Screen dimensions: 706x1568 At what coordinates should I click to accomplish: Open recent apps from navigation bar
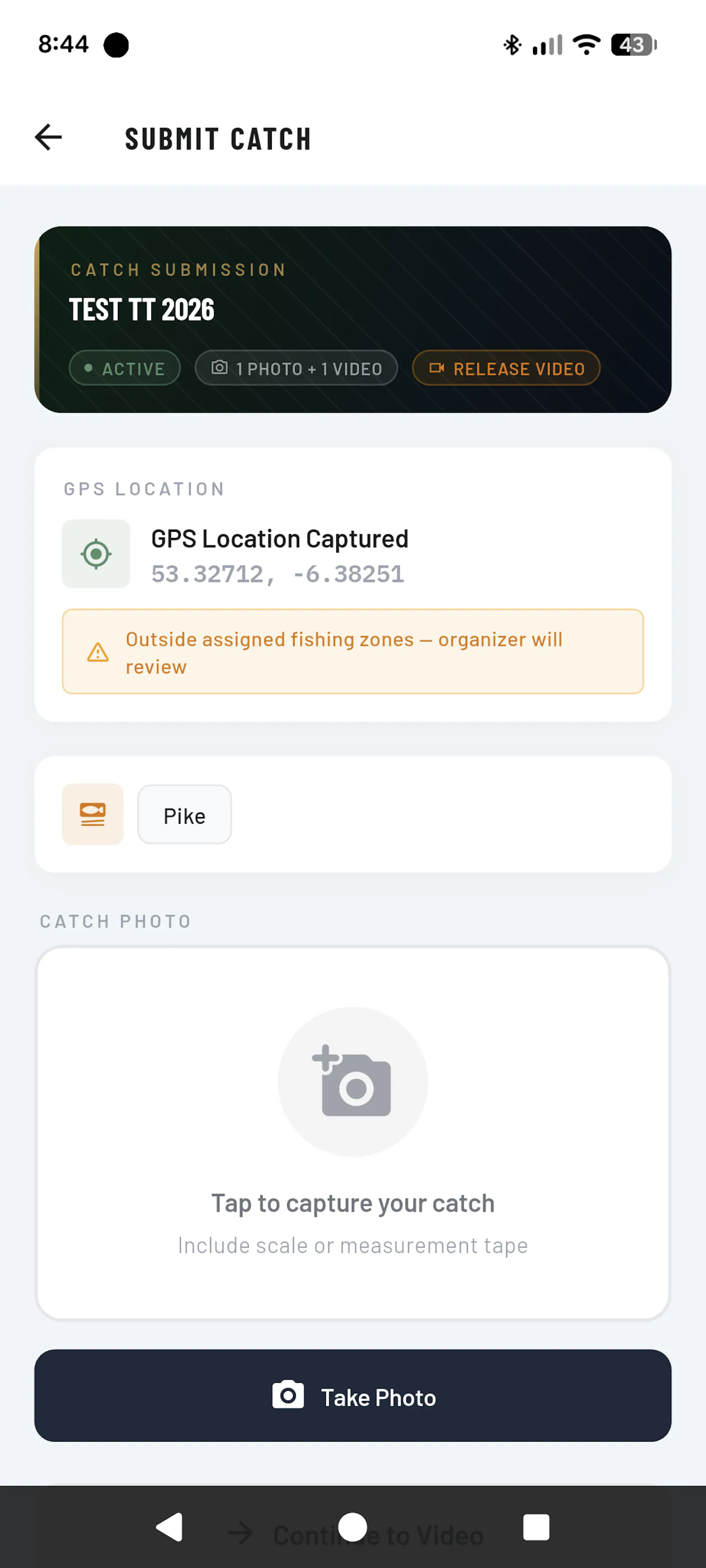pyautogui.click(x=536, y=1528)
